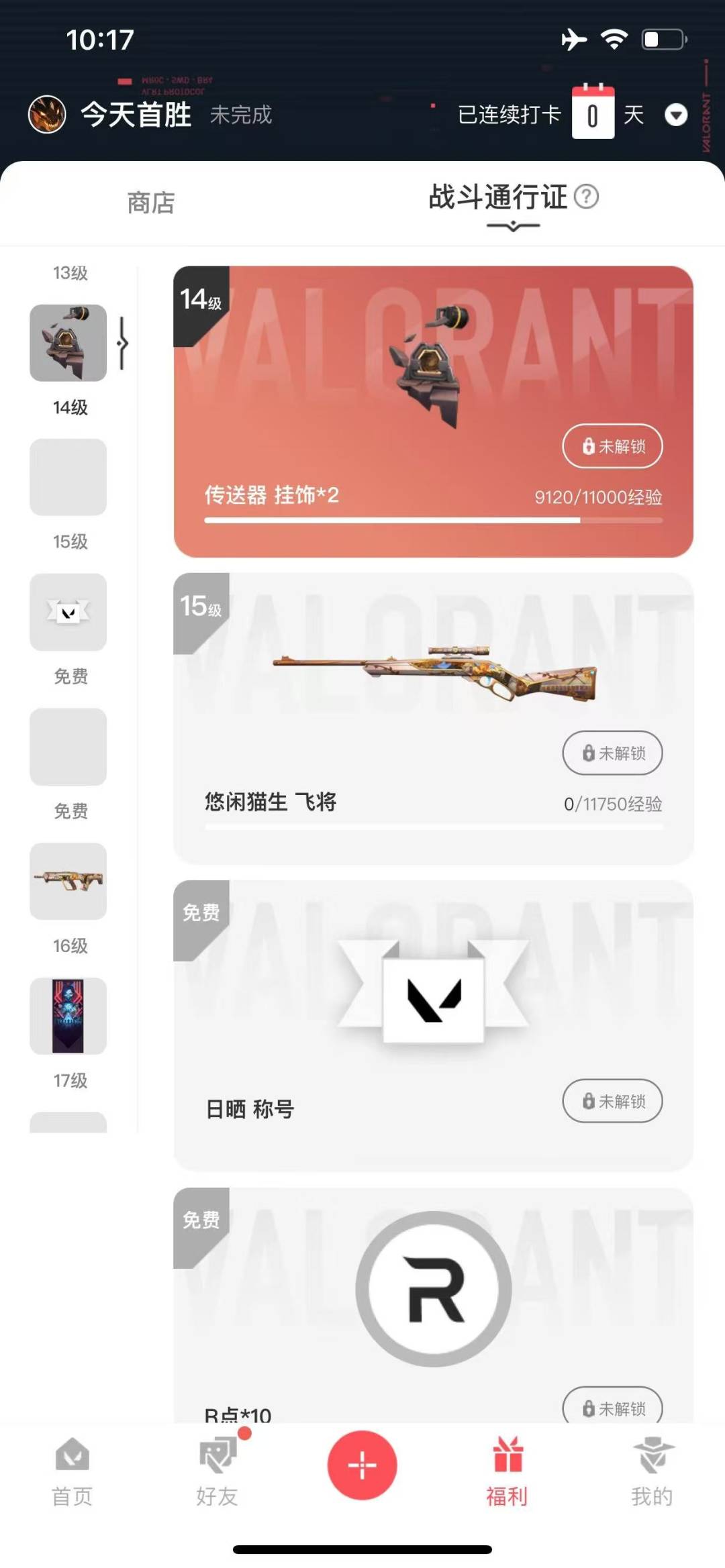Image resolution: width=725 pixels, height=1568 pixels.
Task: Go to the 首页 tab
Action: (72, 1472)
